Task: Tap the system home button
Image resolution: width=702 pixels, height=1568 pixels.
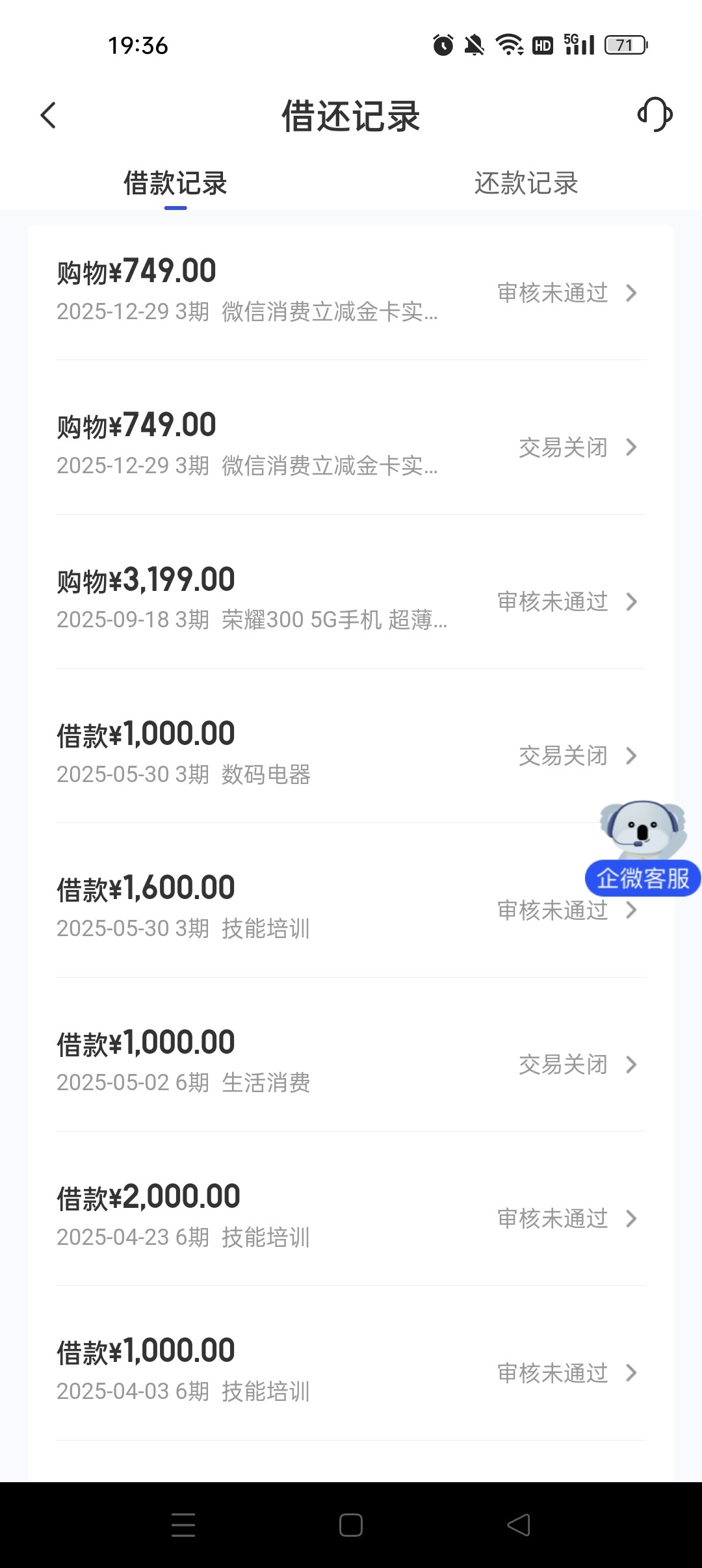Action: pos(351,1525)
